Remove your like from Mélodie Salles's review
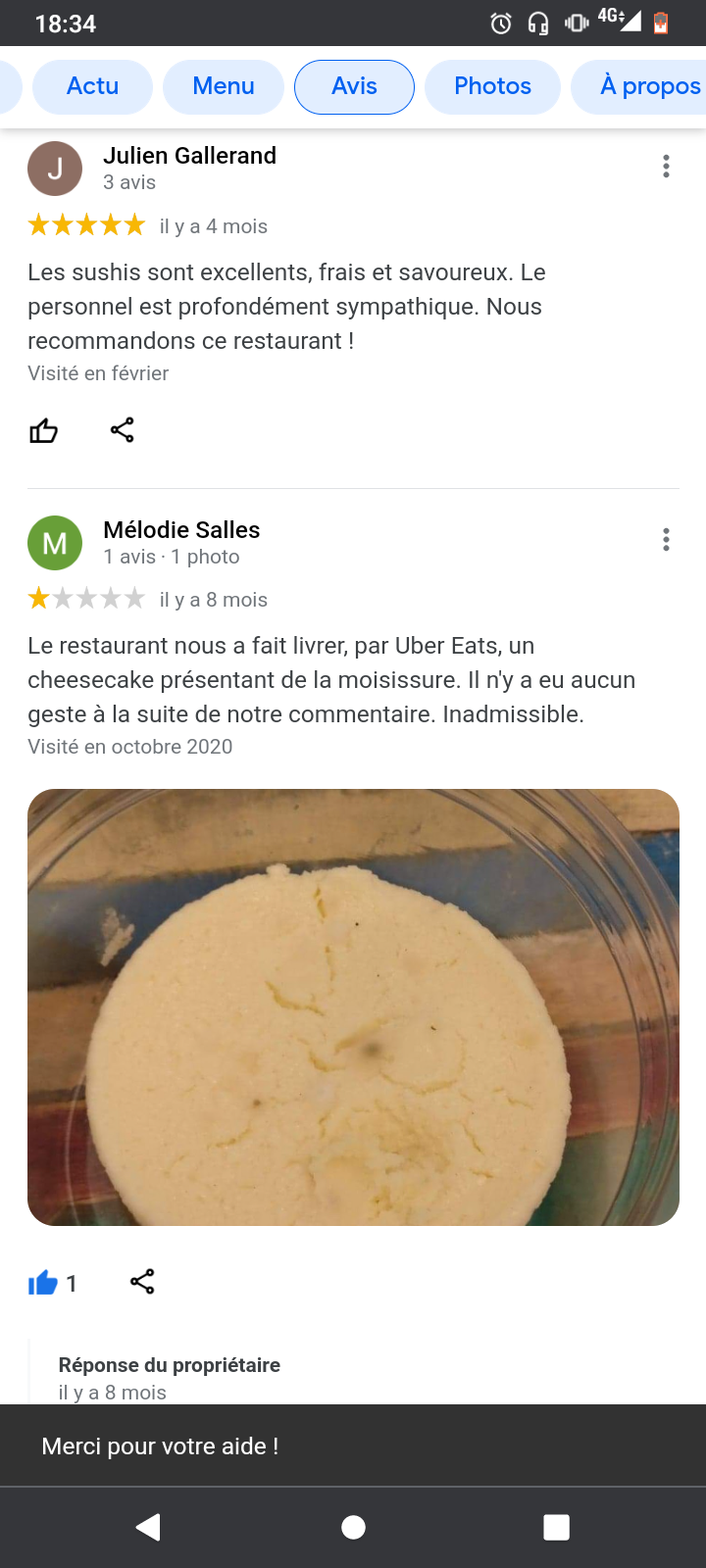The width and height of the screenshot is (706, 1568). point(43,1283)
